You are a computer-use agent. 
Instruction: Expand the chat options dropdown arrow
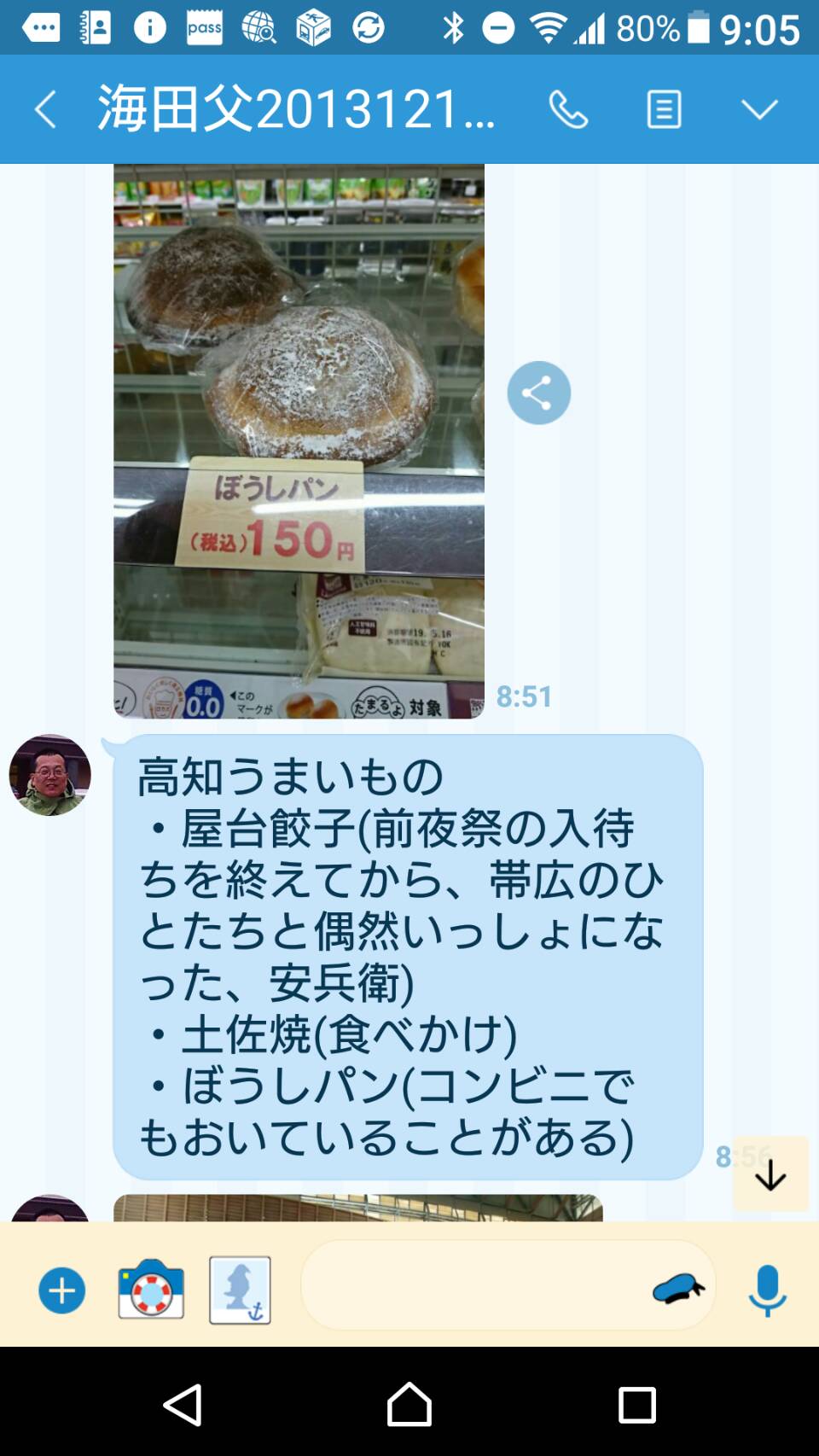(x=759, y=109)
